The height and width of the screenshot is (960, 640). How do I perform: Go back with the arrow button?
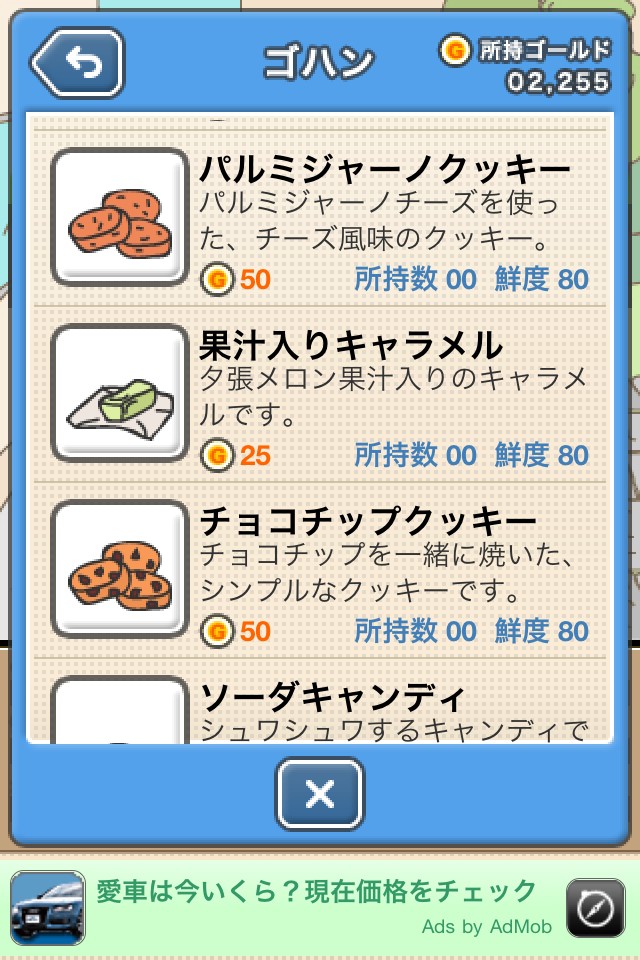(78, 62)
